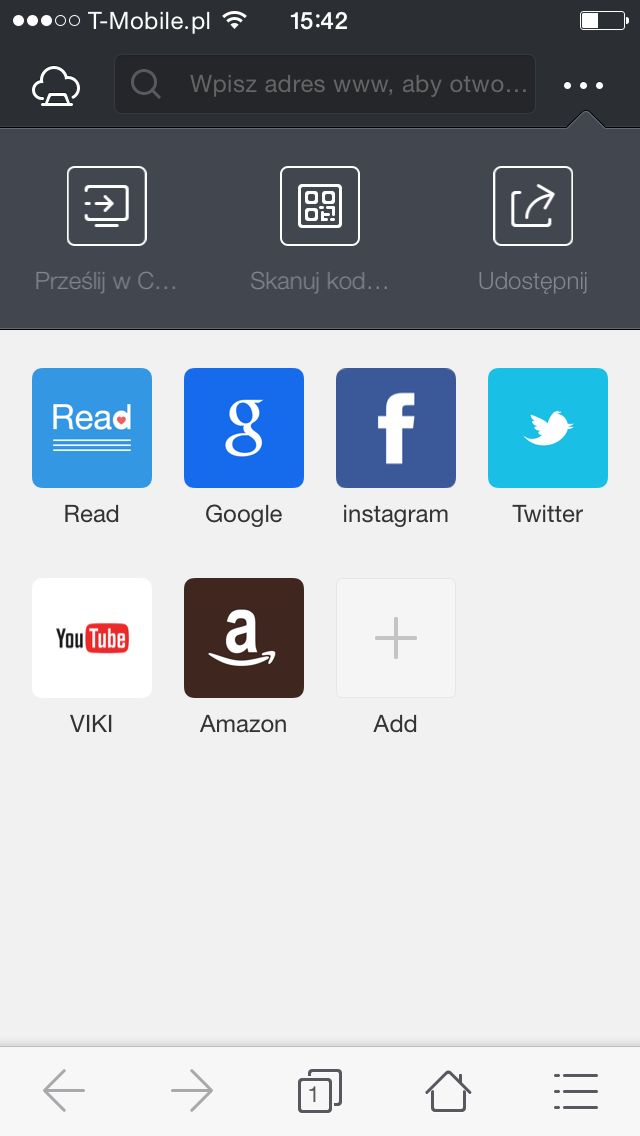Close the three-dots overflow menu
This screenshot has height=1136, width=640.
coord(583,85)
